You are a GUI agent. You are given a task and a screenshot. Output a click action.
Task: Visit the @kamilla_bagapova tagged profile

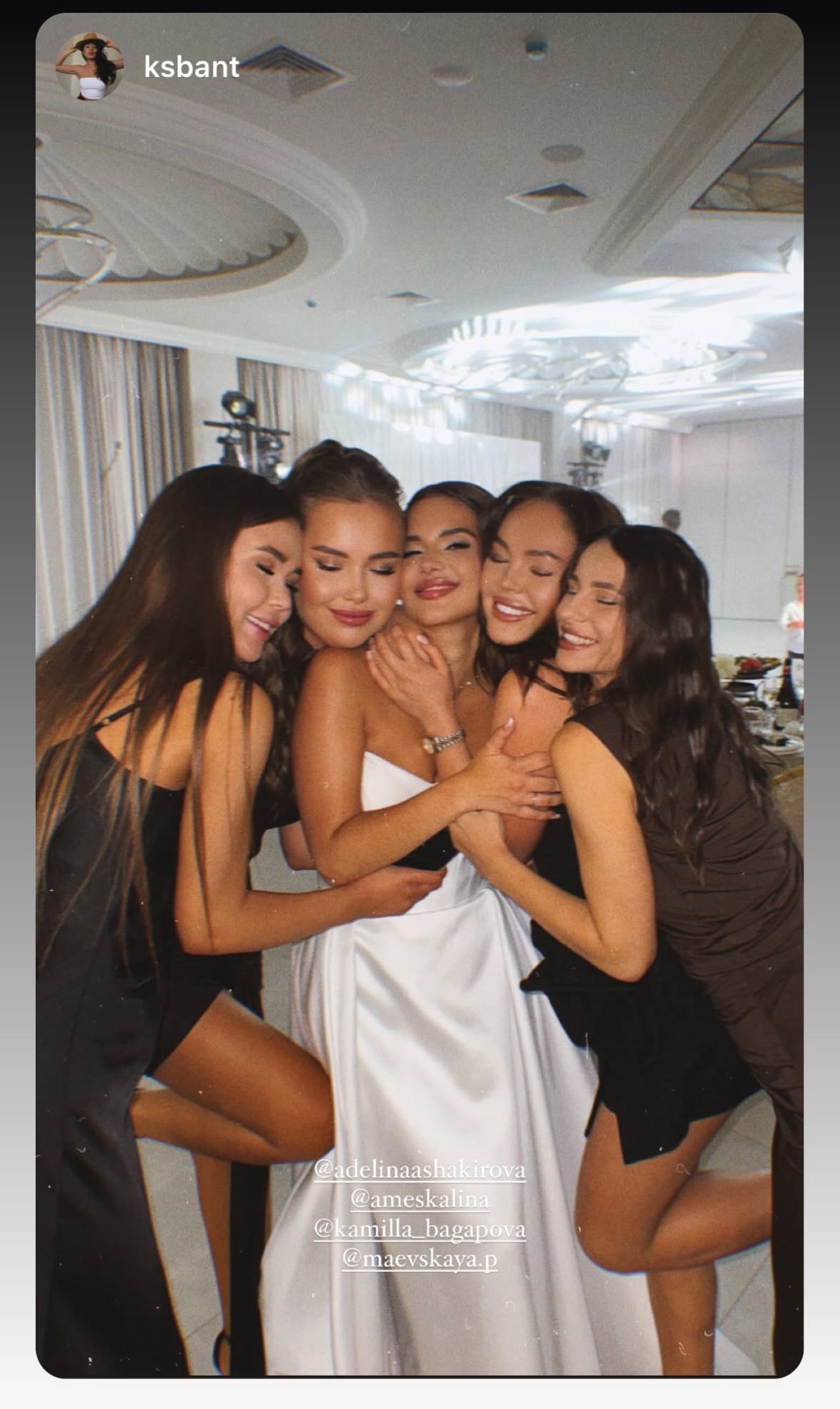pyautogui.click(x=420, y=1229)
